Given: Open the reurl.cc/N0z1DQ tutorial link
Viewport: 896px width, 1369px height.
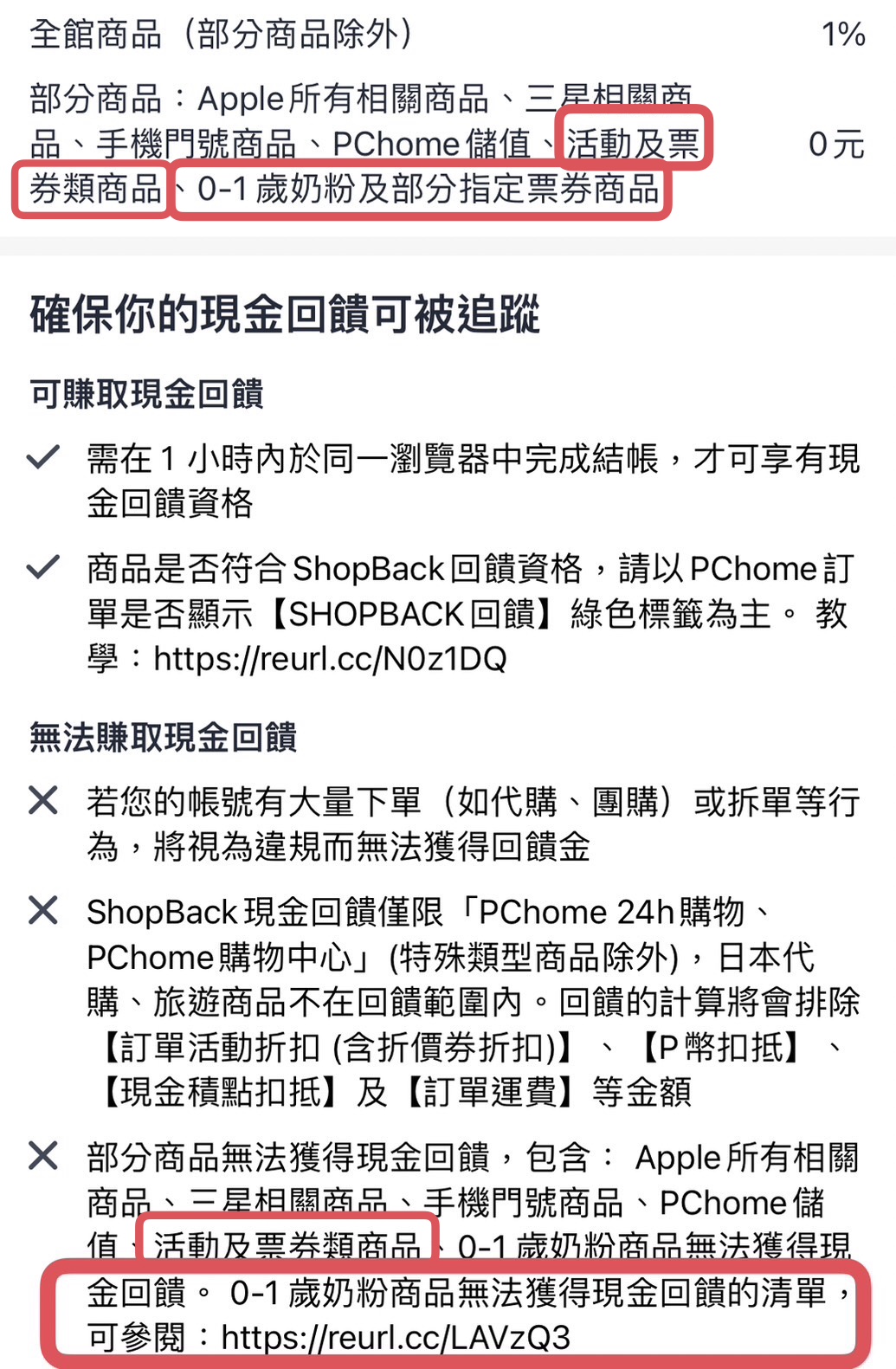Looking at the screenshot, I should tap(330, 659).
